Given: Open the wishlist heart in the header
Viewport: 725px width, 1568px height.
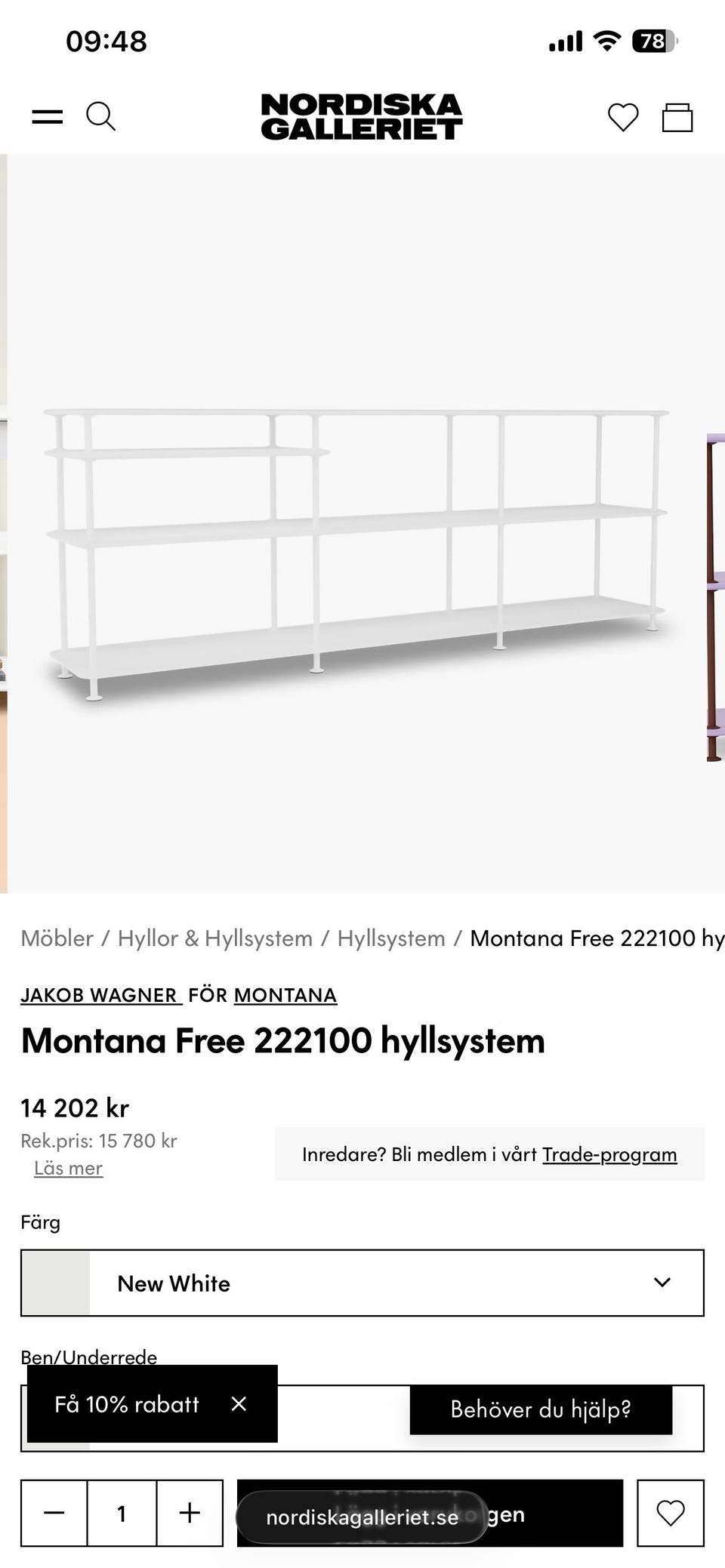Looking at the screenshot, I should (x=622, y=116).
